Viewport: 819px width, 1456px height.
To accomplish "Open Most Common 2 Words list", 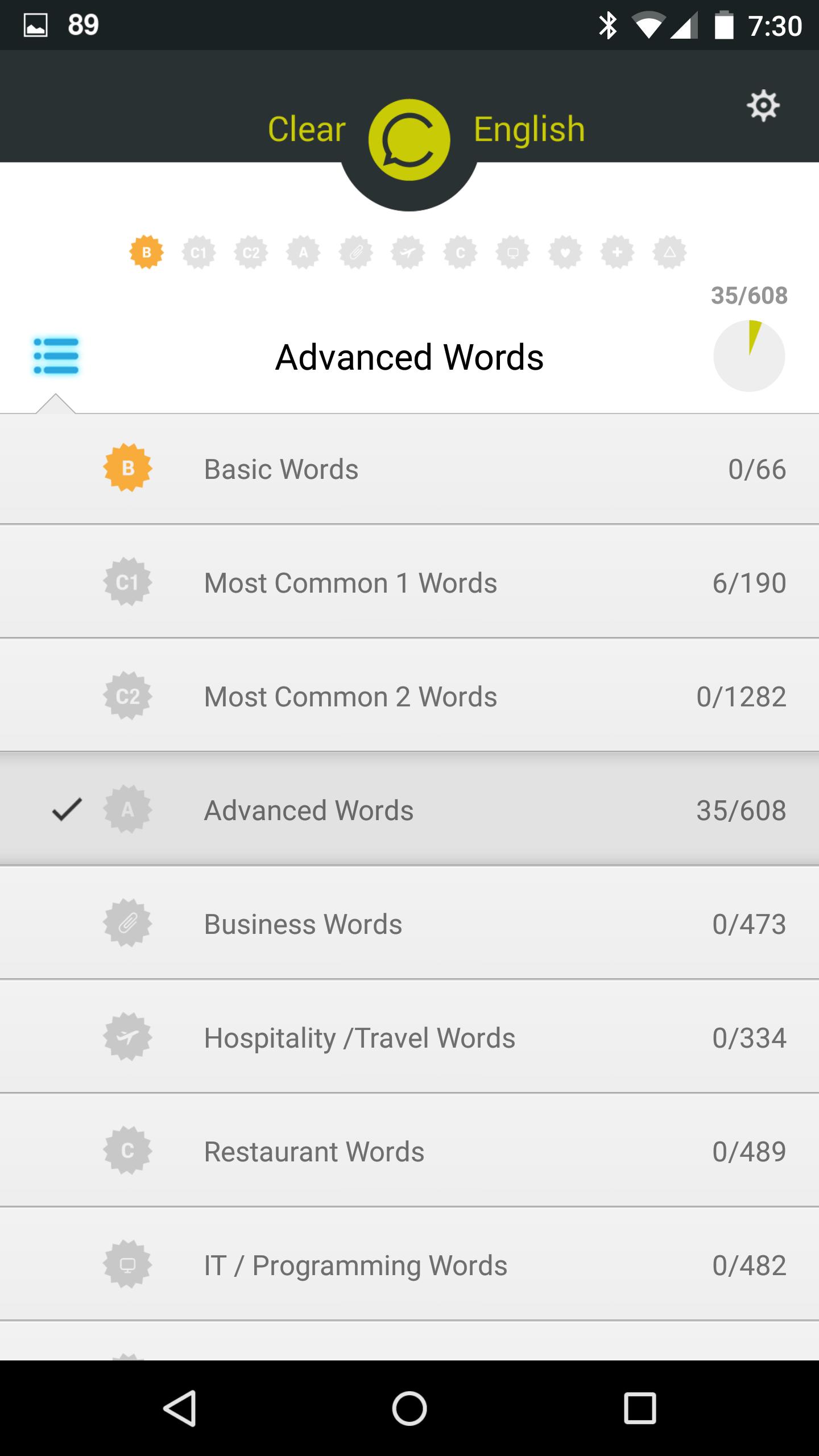I will (409, 697).
